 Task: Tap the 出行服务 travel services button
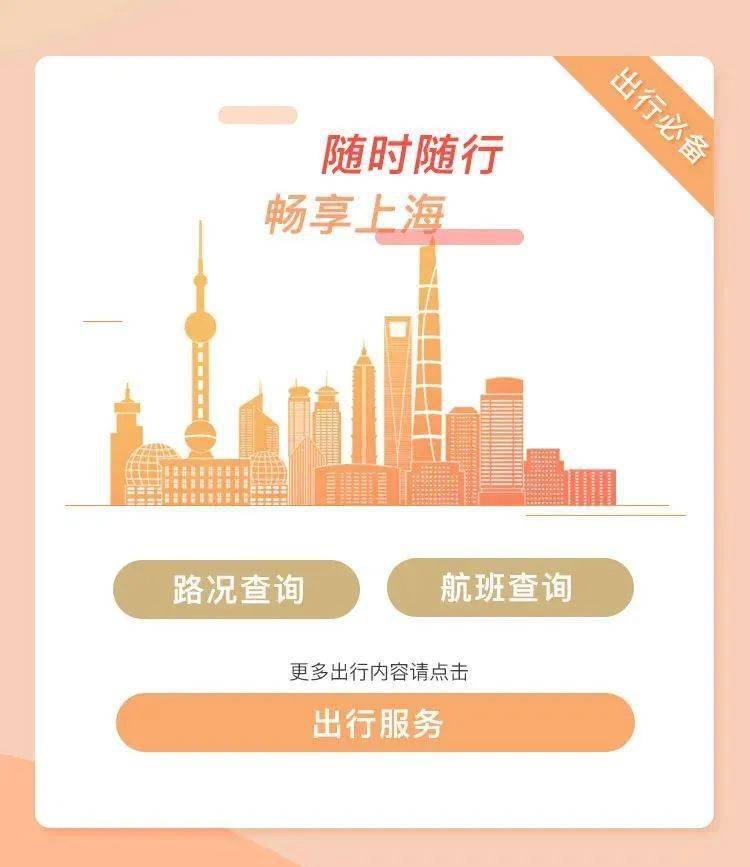tap(375, 723)
